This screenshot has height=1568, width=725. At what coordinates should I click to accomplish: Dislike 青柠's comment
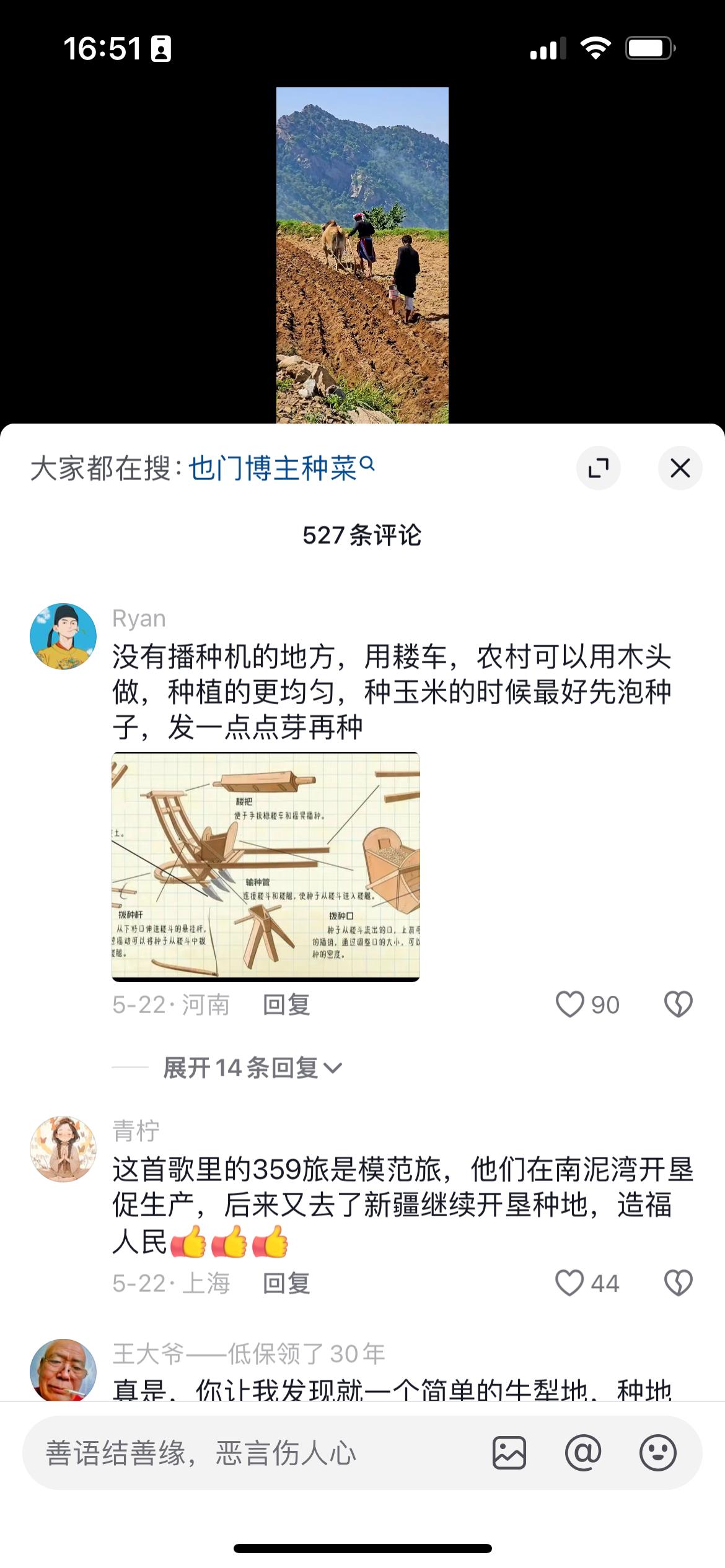[678, 1283]
